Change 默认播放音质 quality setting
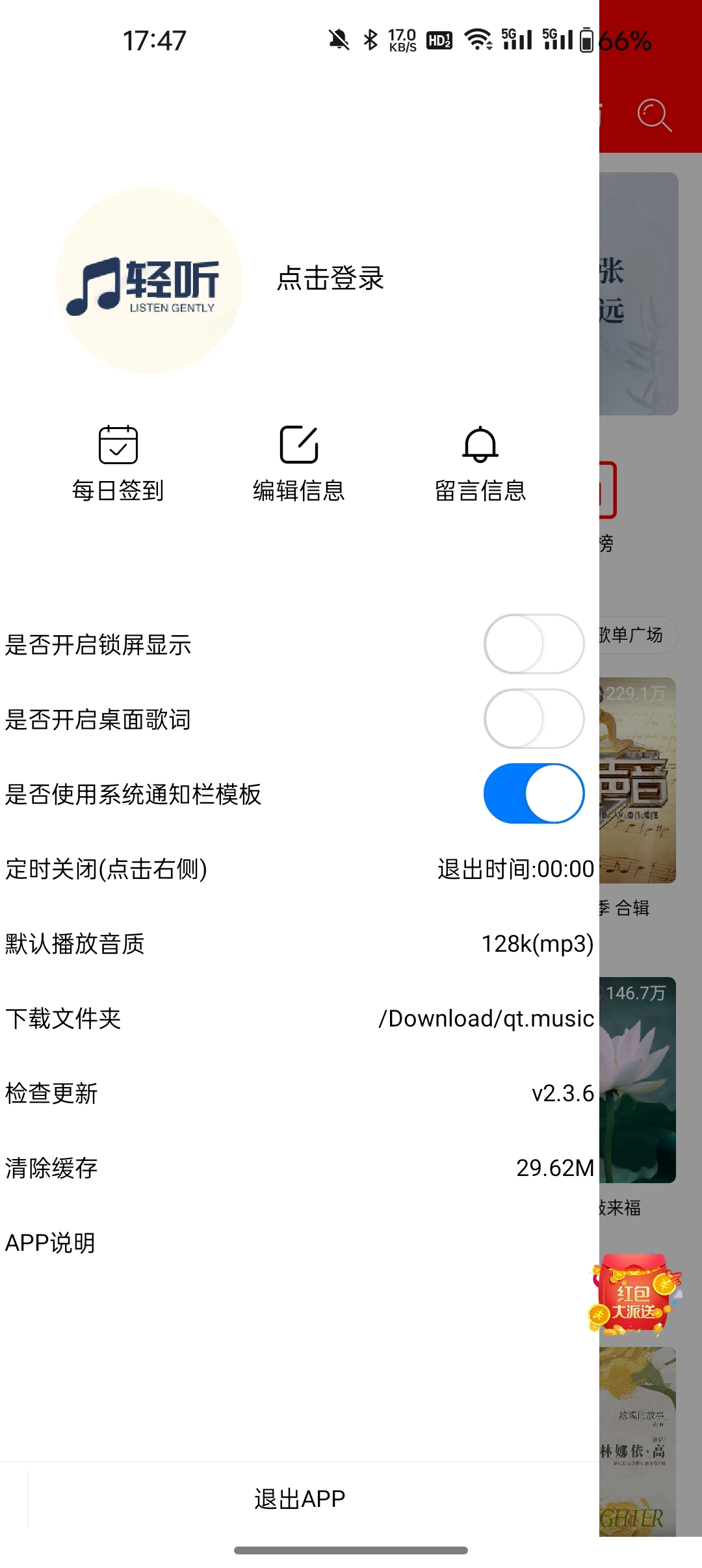Viewport: 702px width, 1568px height. [x=537, y=944]
